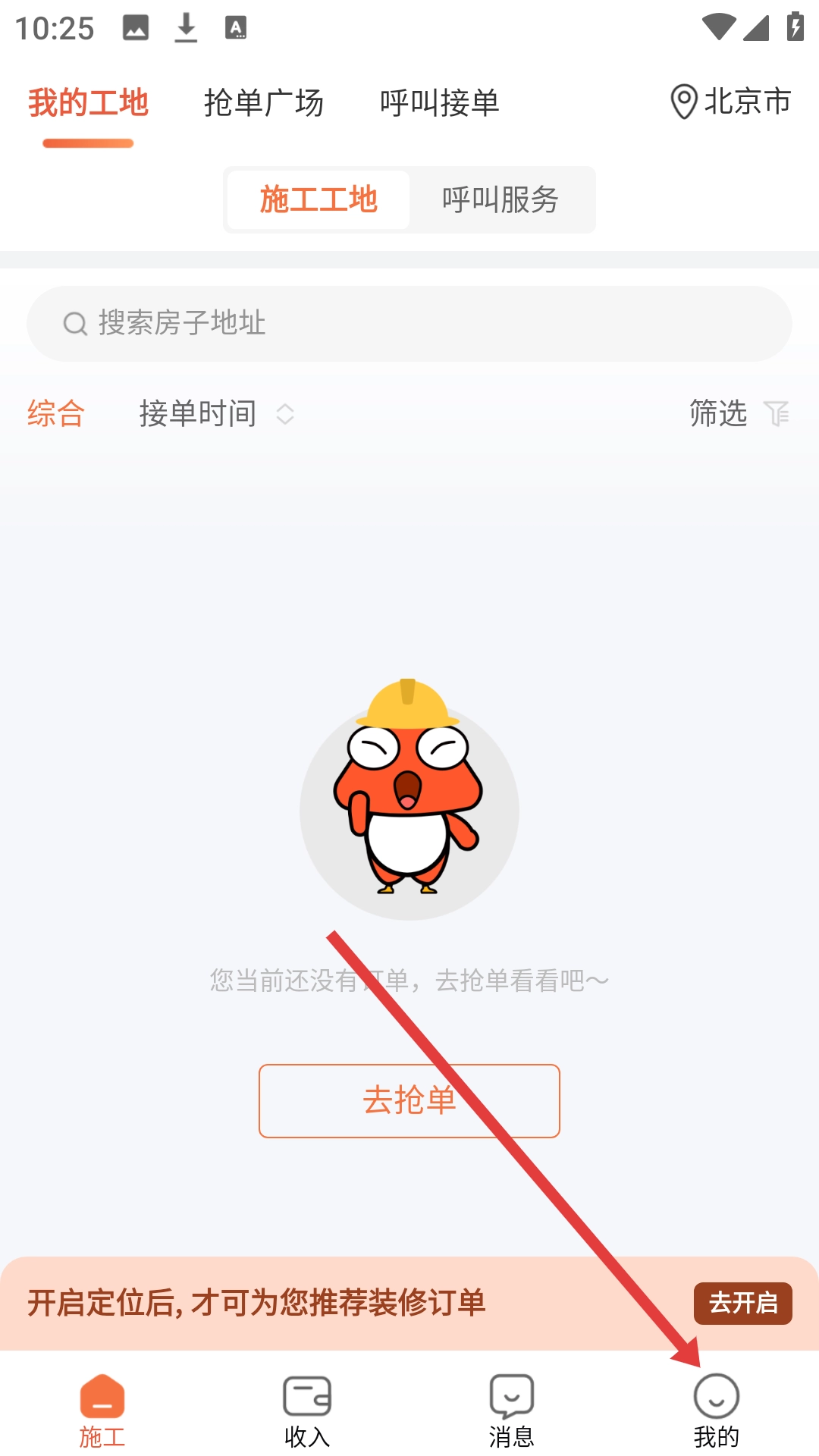Viewport: 819px width, 1456px height.
Task: Select the 施工工地 segment
Action: [x=318, y=200]
